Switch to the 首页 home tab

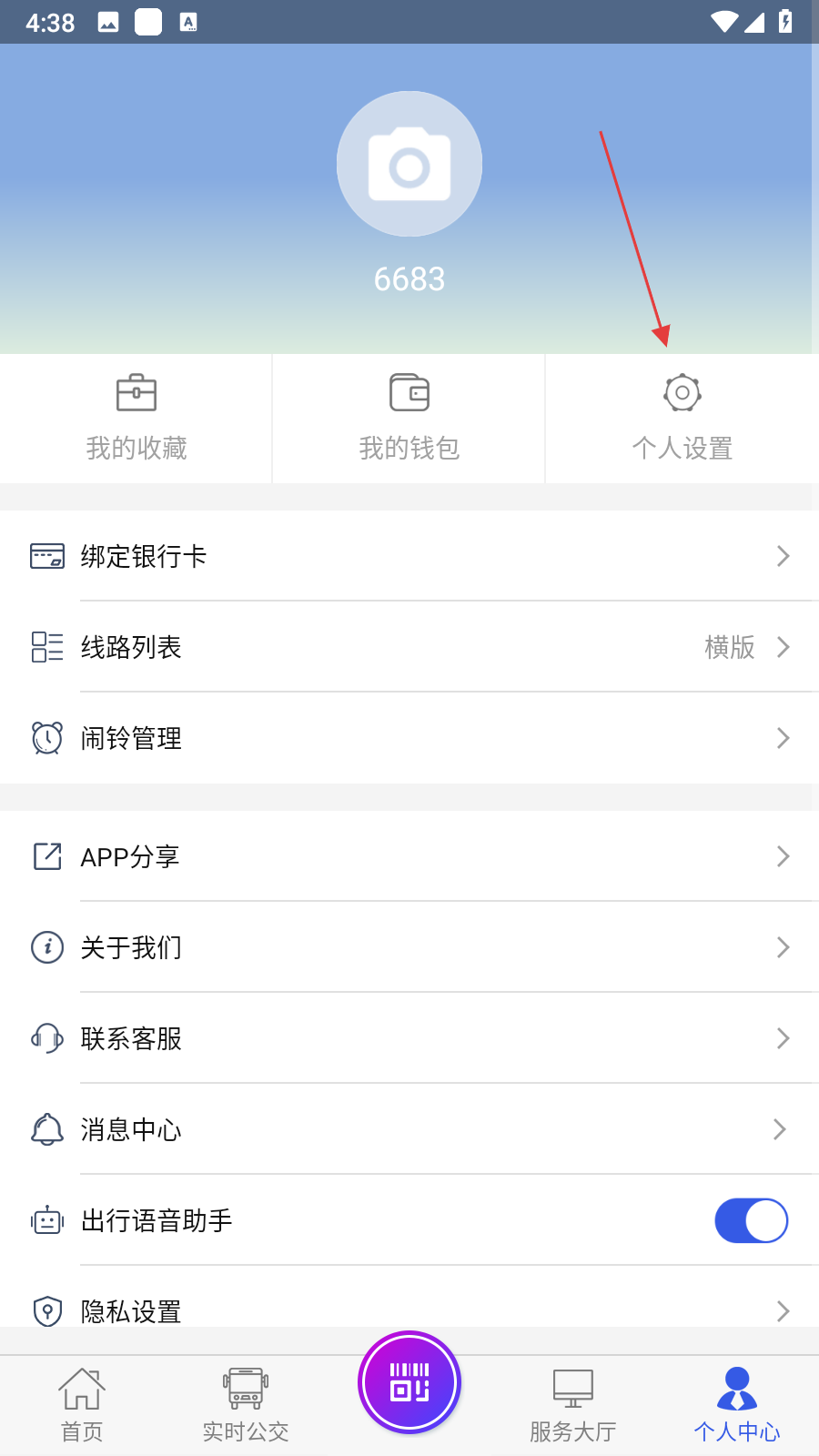pos(82,1406)
